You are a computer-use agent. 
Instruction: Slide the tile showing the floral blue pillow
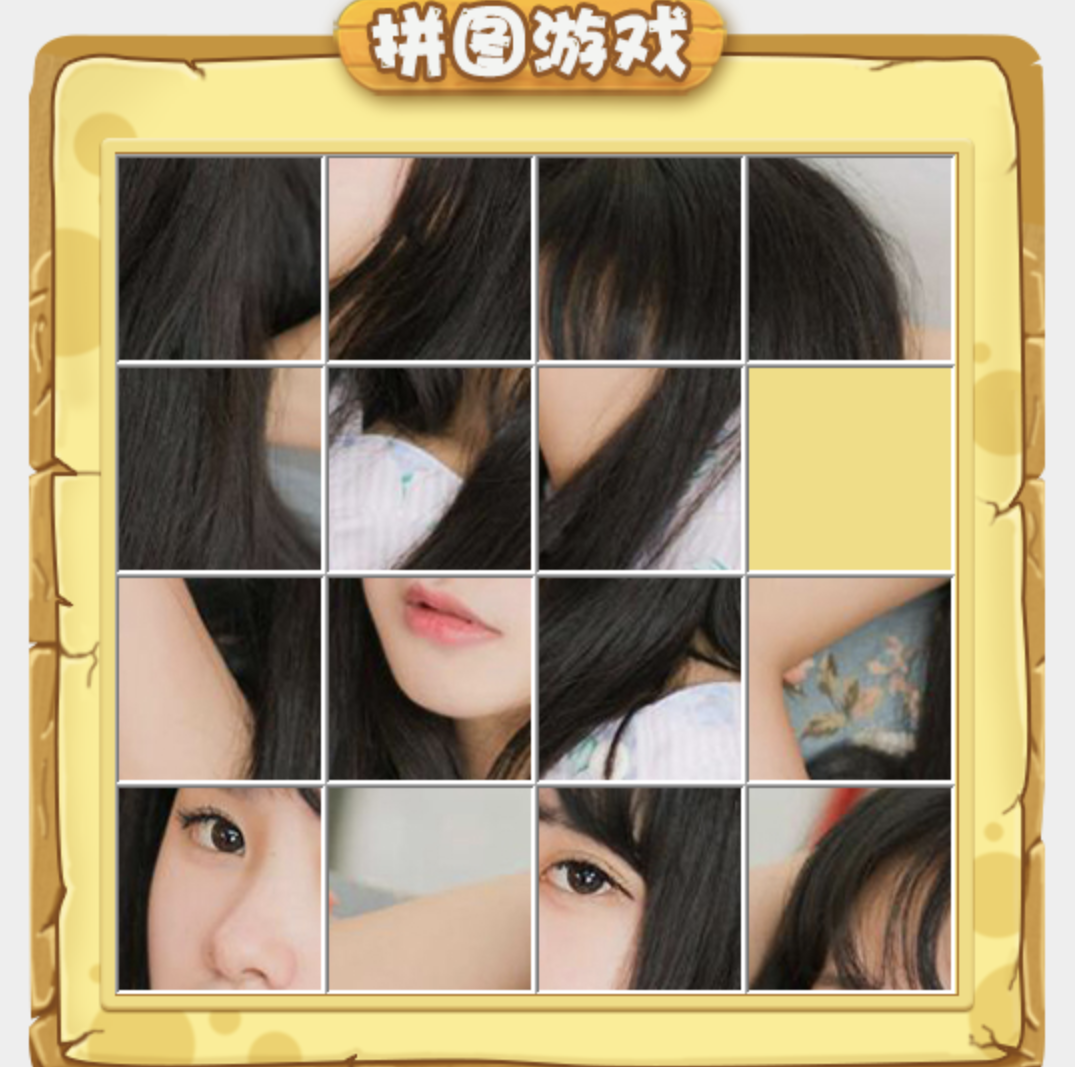[849, 679]
